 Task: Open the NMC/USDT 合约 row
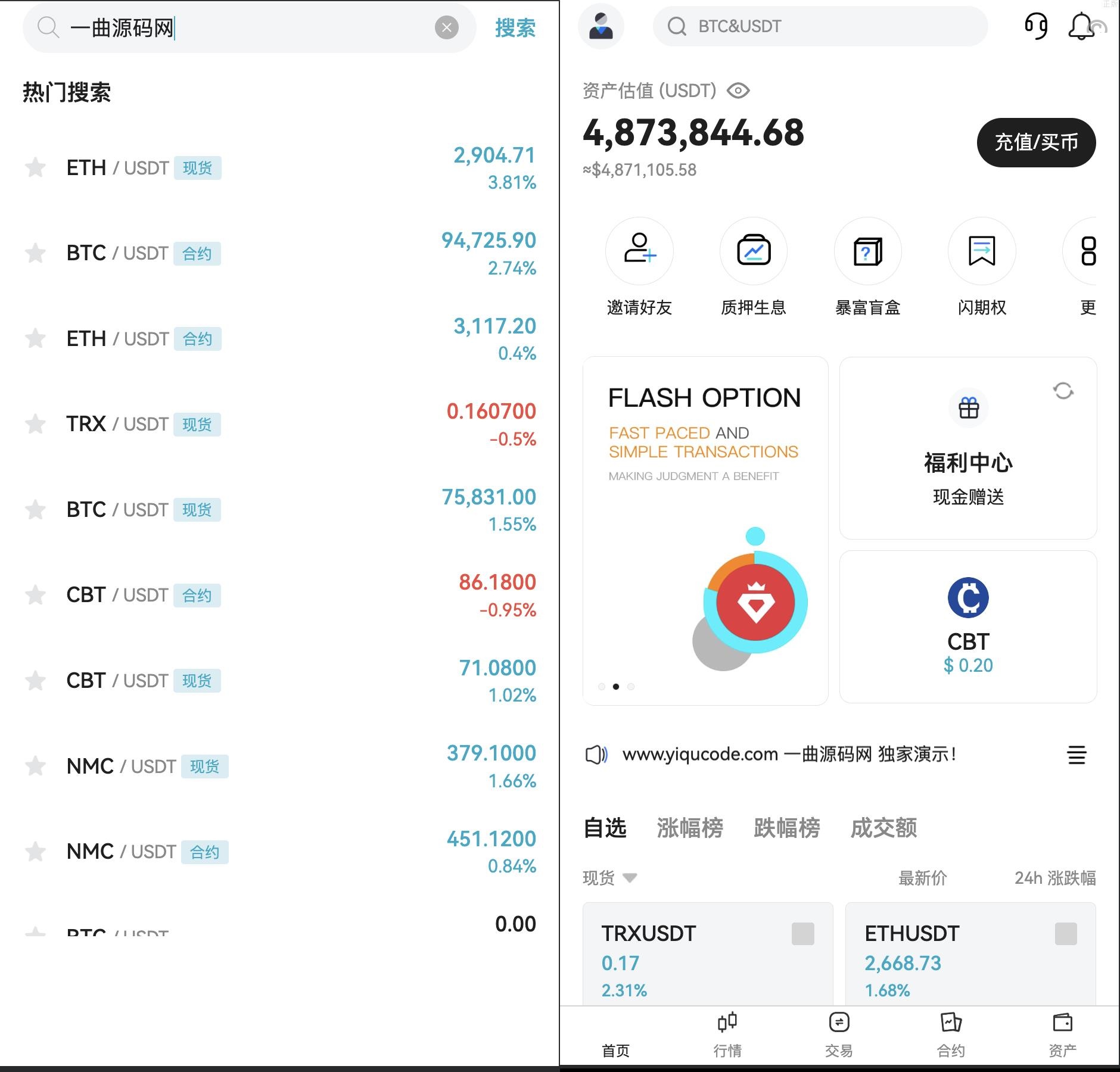pos(280,852)
